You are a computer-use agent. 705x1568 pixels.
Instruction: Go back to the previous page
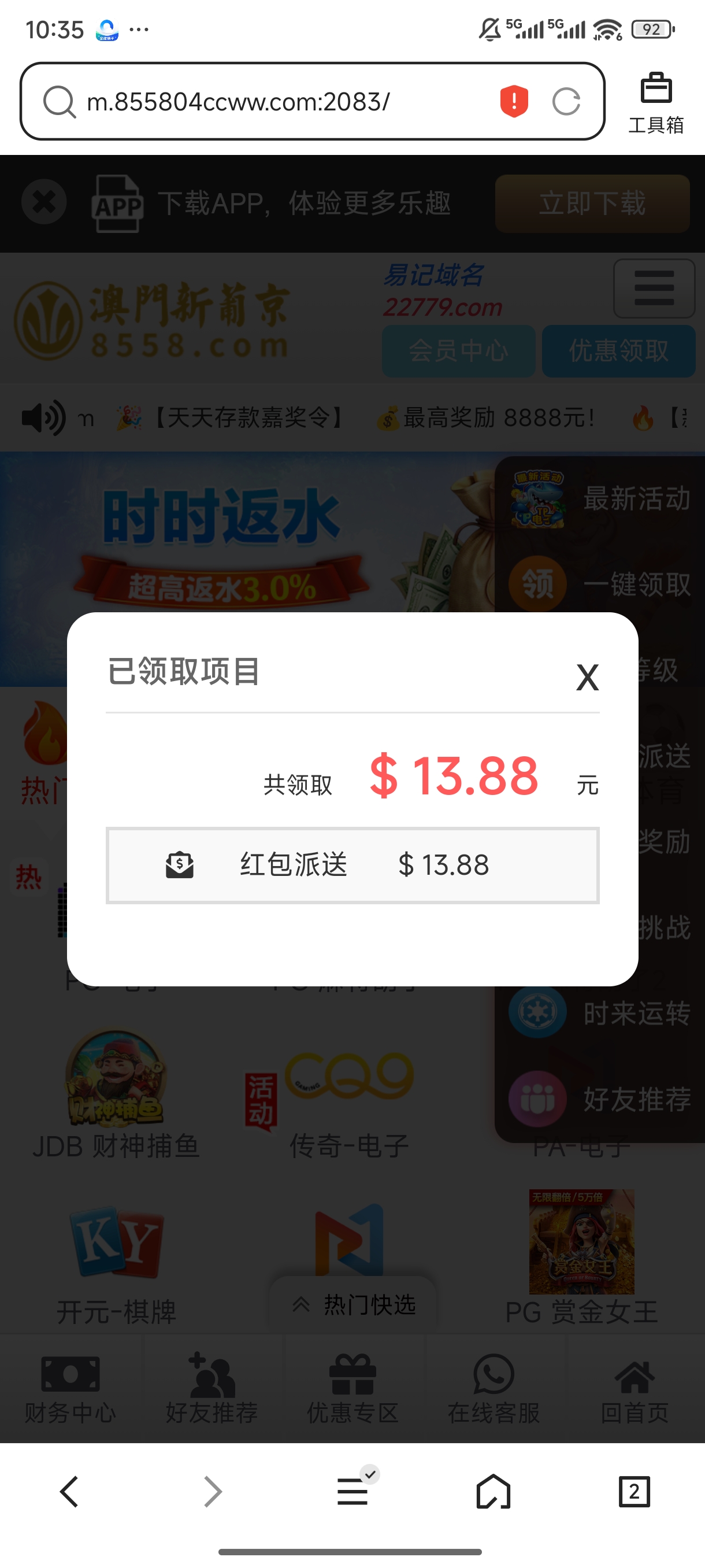pyautogui.click(x=70, y=1491)
